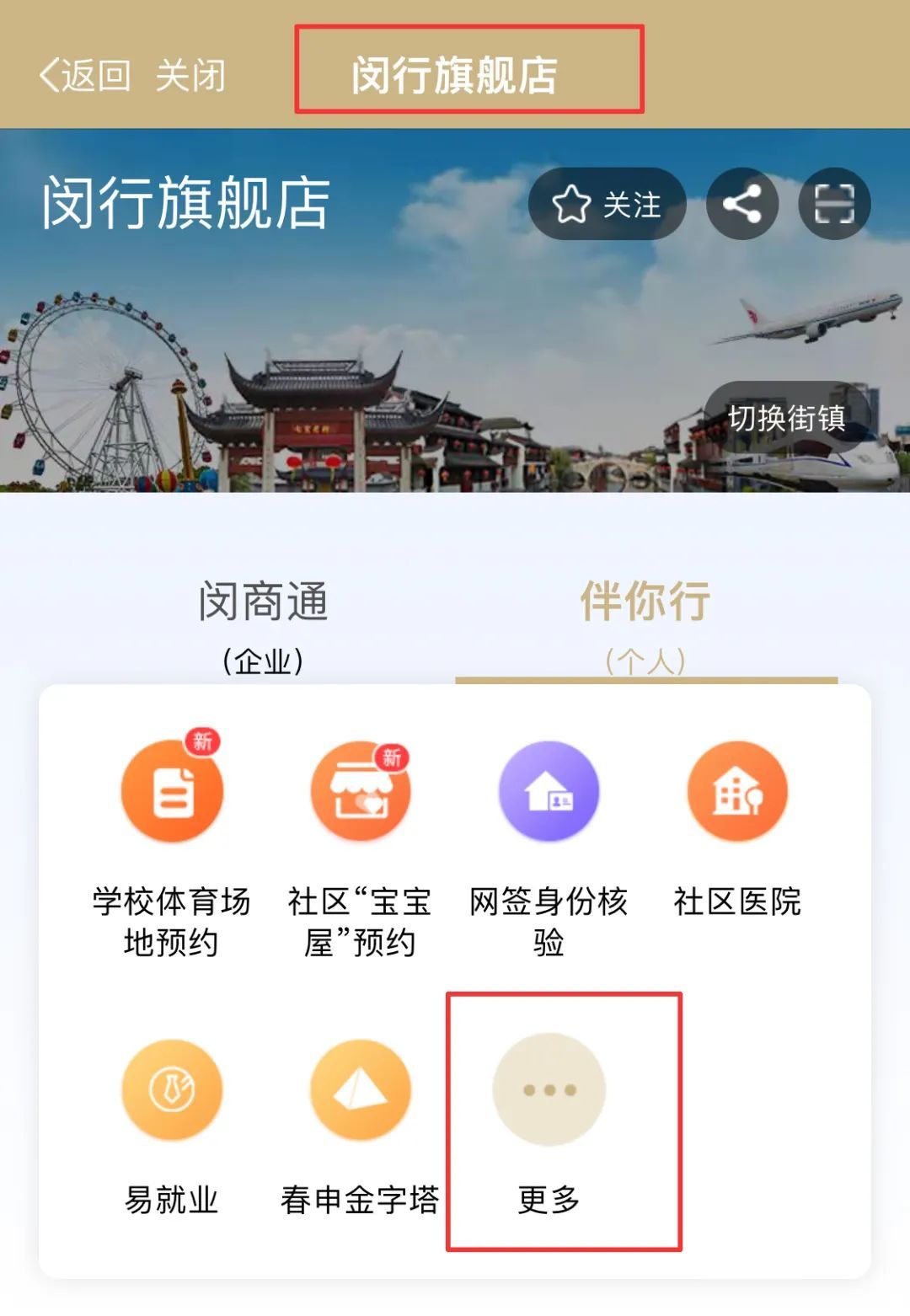The width and height of the screenshot is (910, 1316).
Task: Follow 闵行旗舰店 with 关注
Action: pos(607,204)
